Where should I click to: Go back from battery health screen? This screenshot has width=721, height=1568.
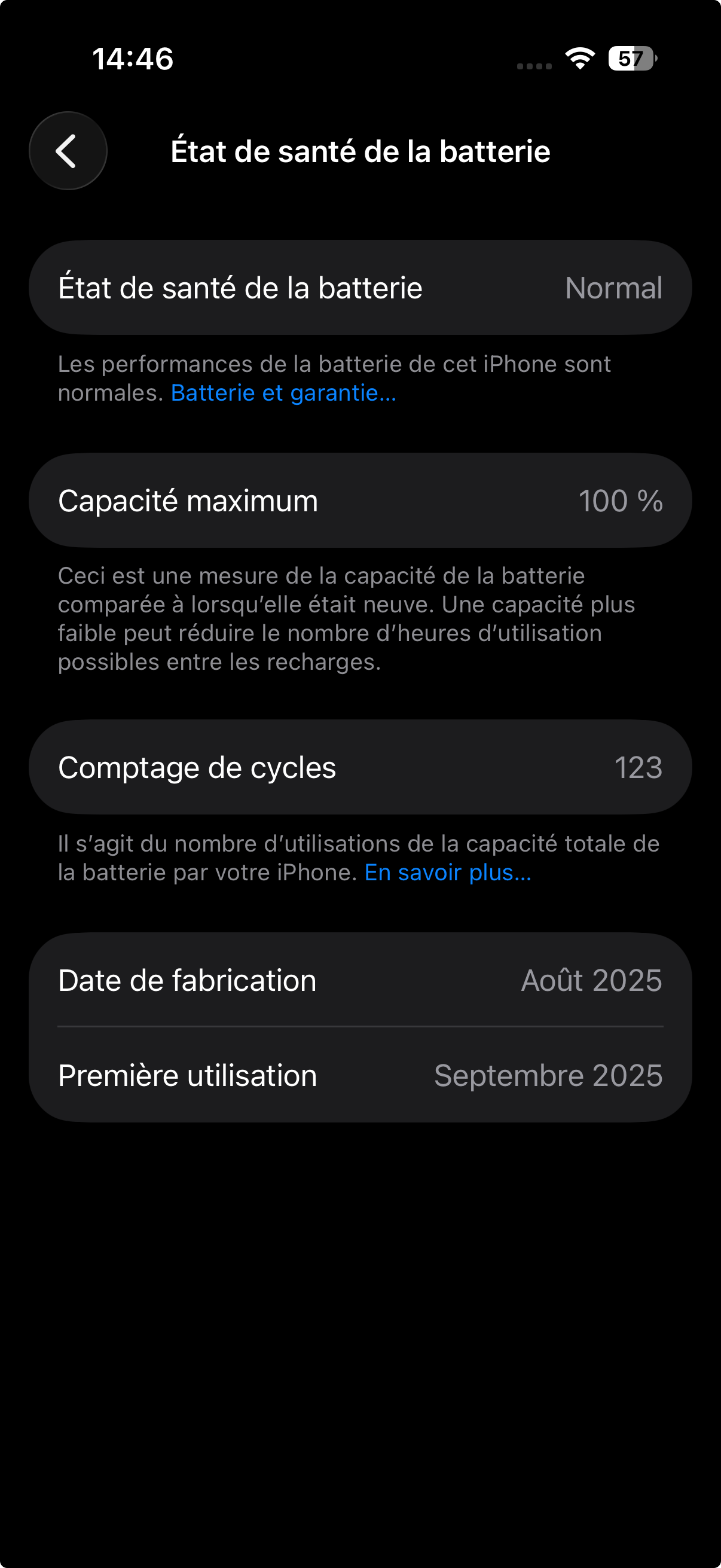click(68, 151)
